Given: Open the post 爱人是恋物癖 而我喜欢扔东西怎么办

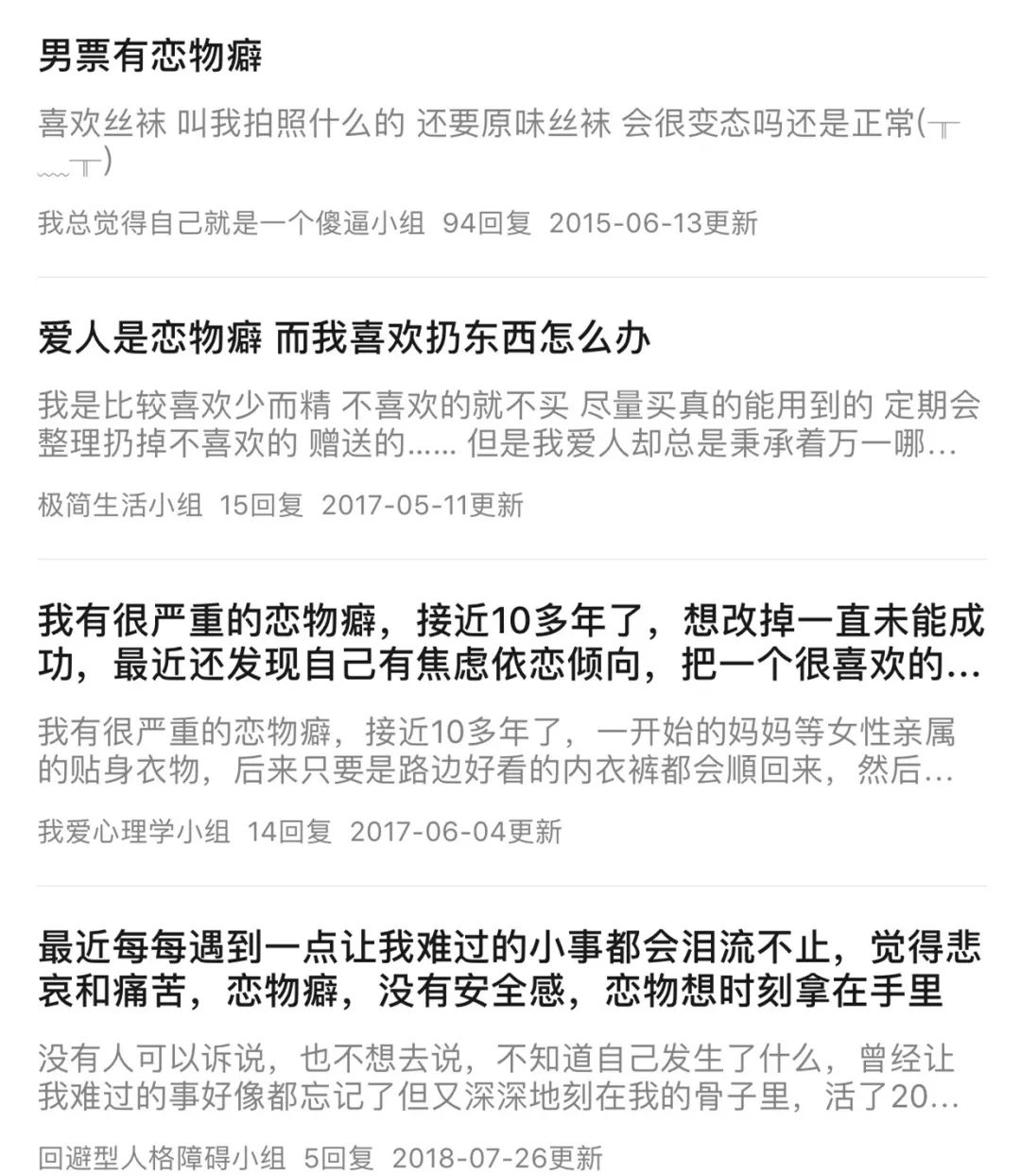Looking at the screenshot, I should point(344,338).
